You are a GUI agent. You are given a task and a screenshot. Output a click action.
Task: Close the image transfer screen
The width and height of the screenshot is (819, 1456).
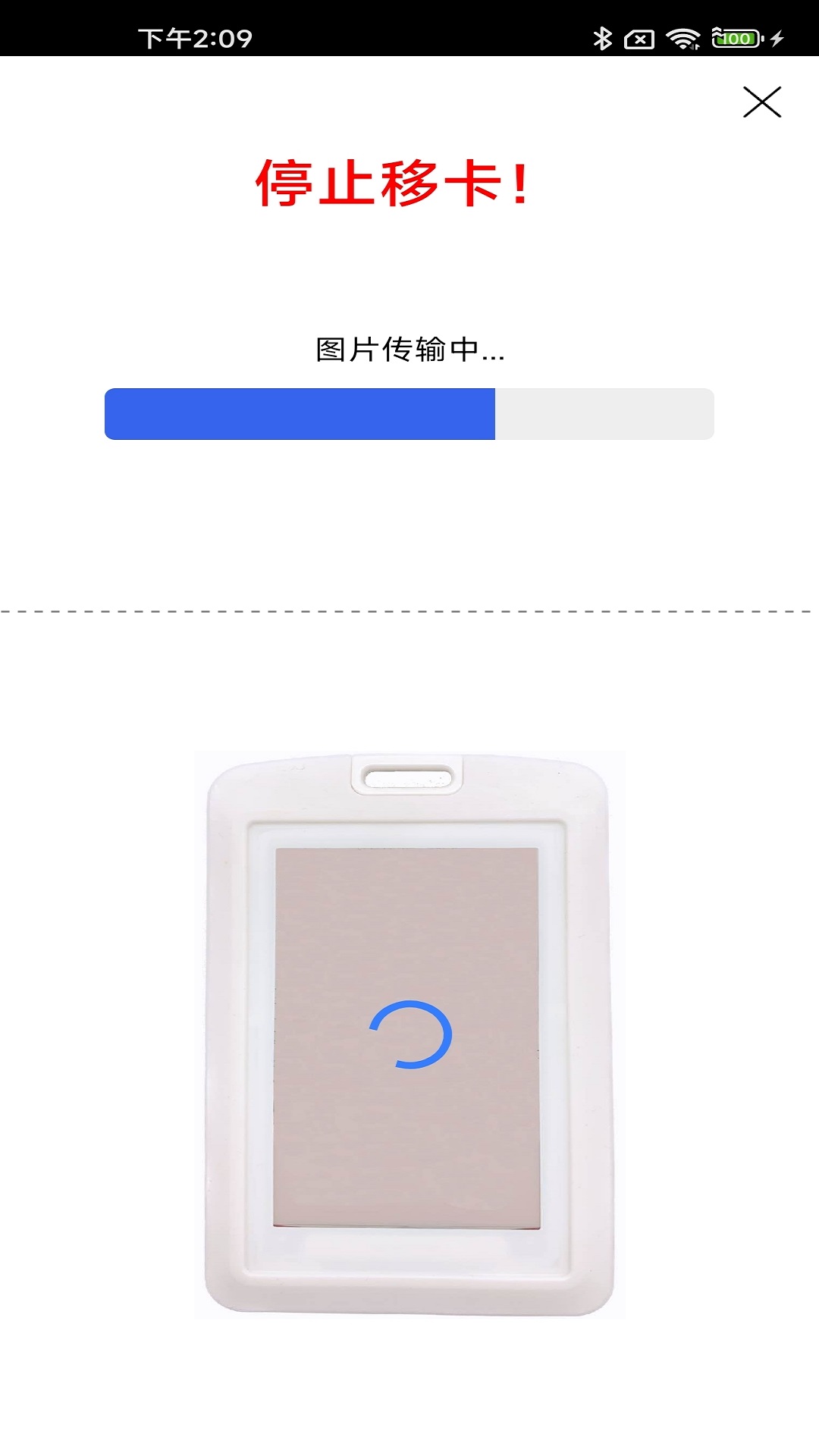(761, 102)
